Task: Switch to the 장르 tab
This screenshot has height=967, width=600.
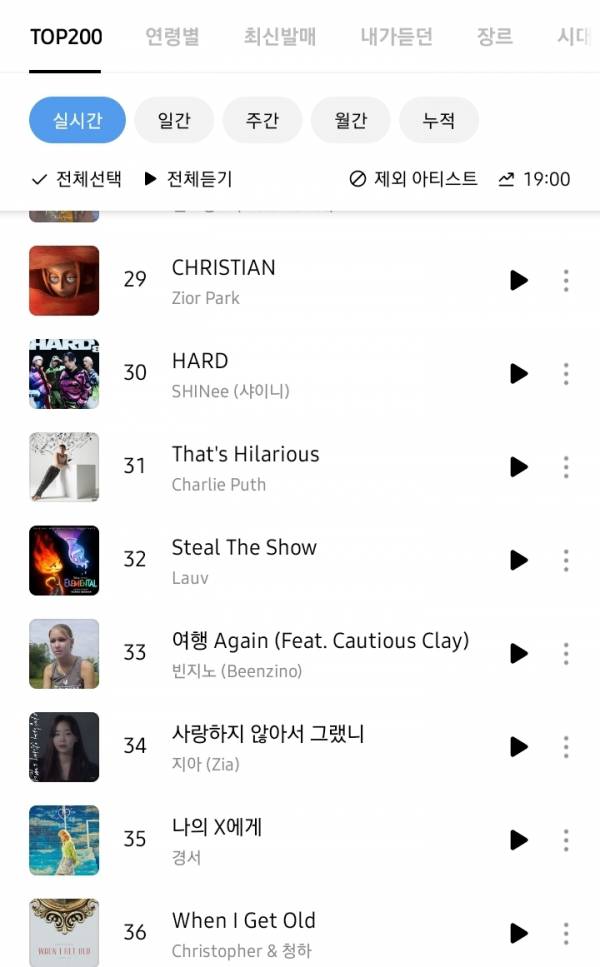Action: tap(495, 37)
